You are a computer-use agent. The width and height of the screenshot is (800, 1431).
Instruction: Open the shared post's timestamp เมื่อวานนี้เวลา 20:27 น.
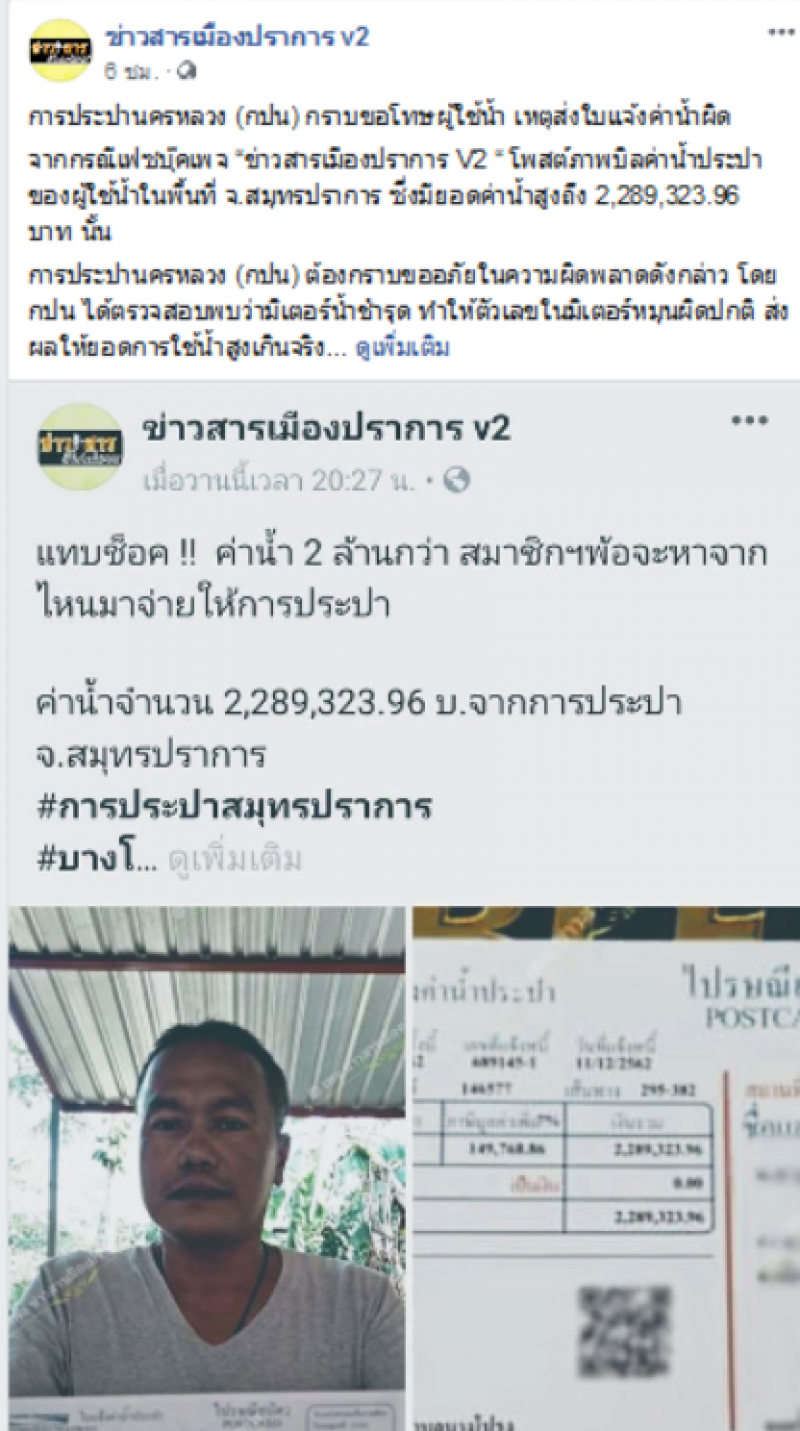tap(279, 481)
